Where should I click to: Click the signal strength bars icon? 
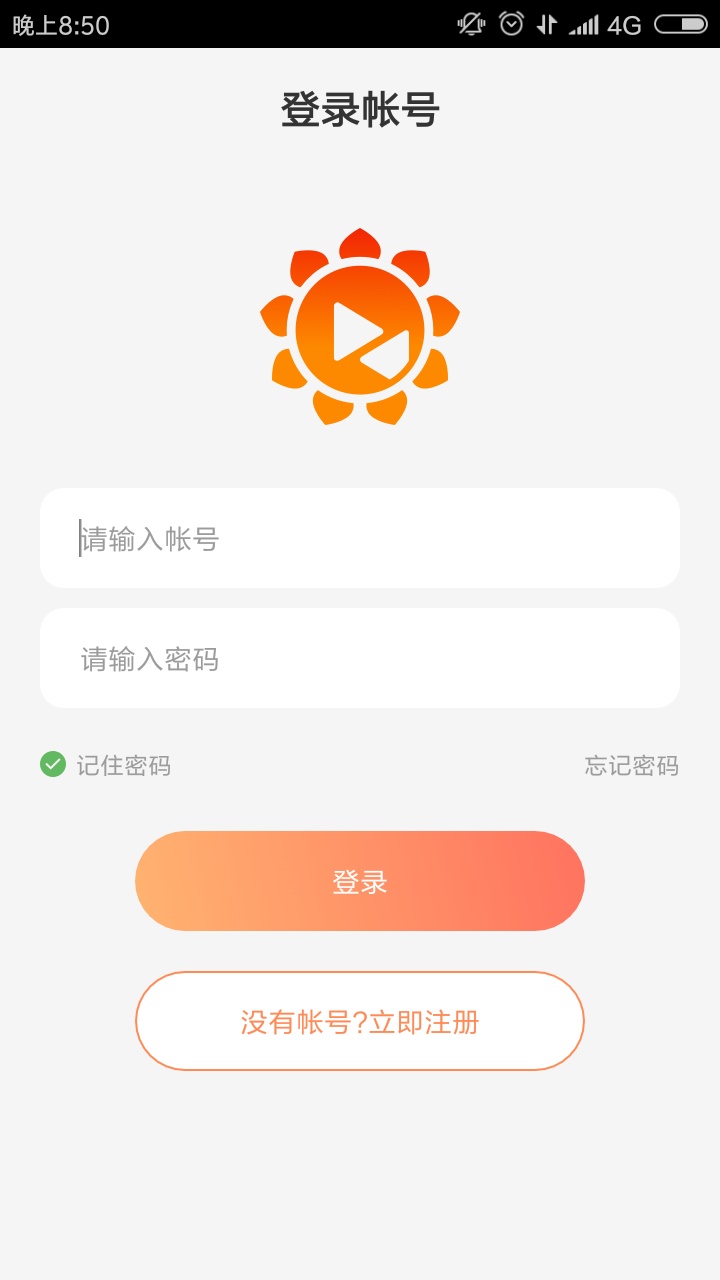pyautogui.click(x=585, y=23)
